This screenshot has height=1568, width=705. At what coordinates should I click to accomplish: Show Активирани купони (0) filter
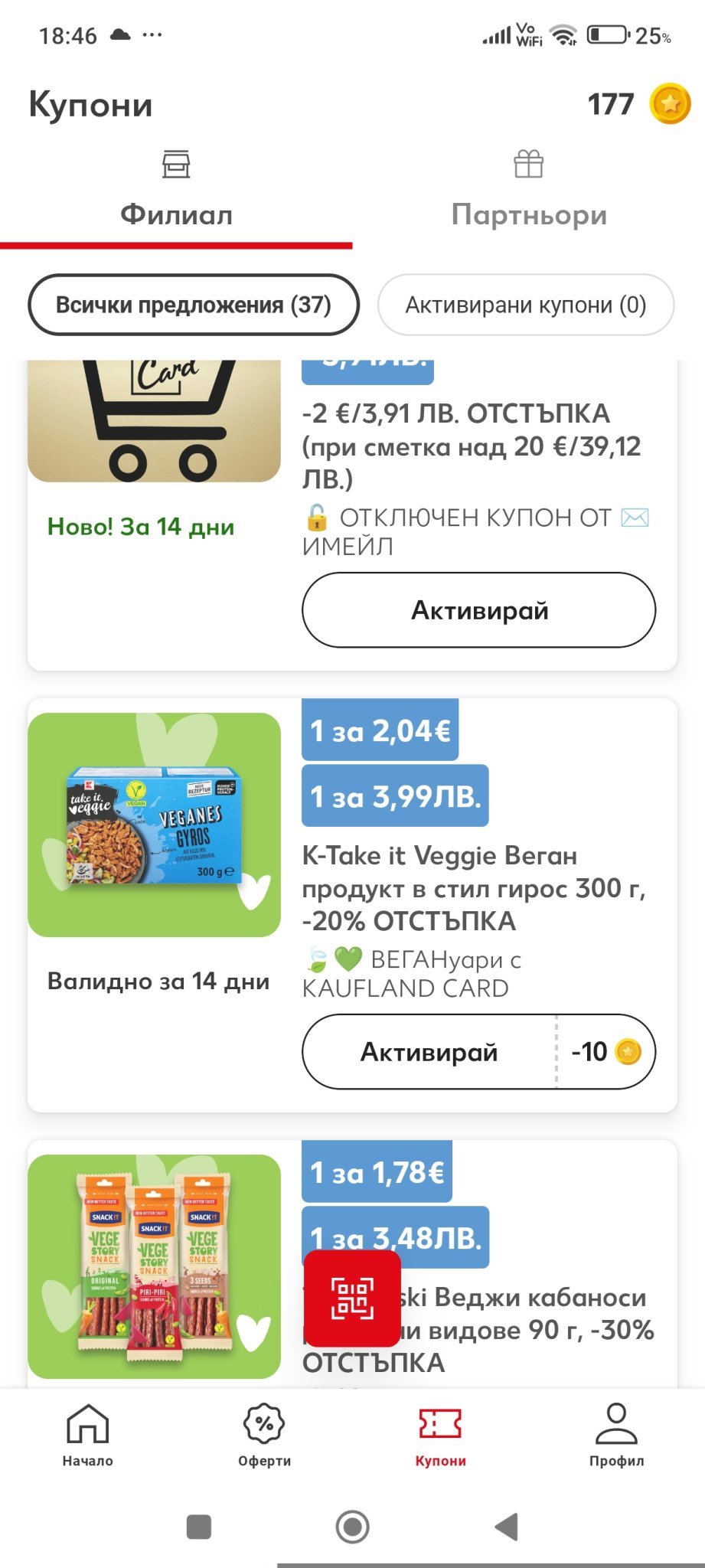click(526, 305)
